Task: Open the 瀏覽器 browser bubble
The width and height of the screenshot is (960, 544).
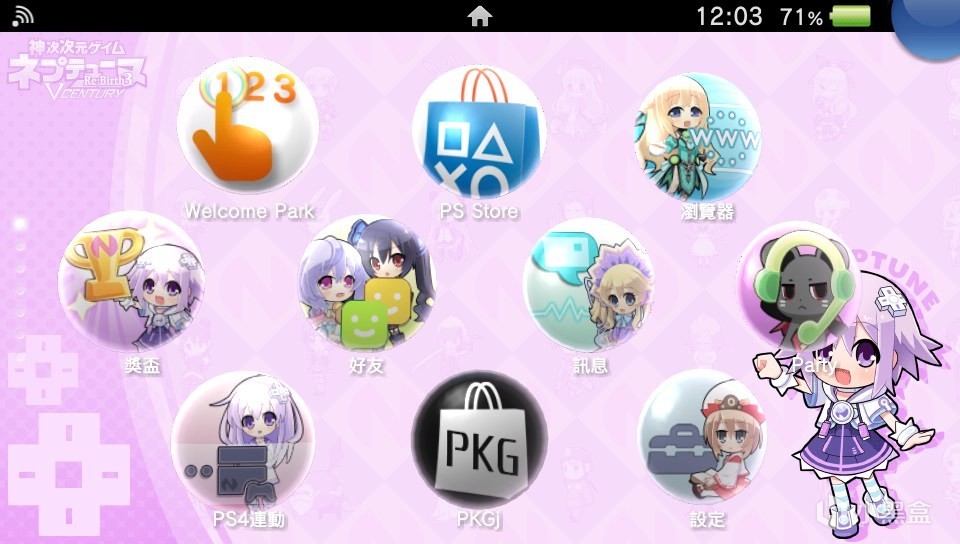Action: 698,137
